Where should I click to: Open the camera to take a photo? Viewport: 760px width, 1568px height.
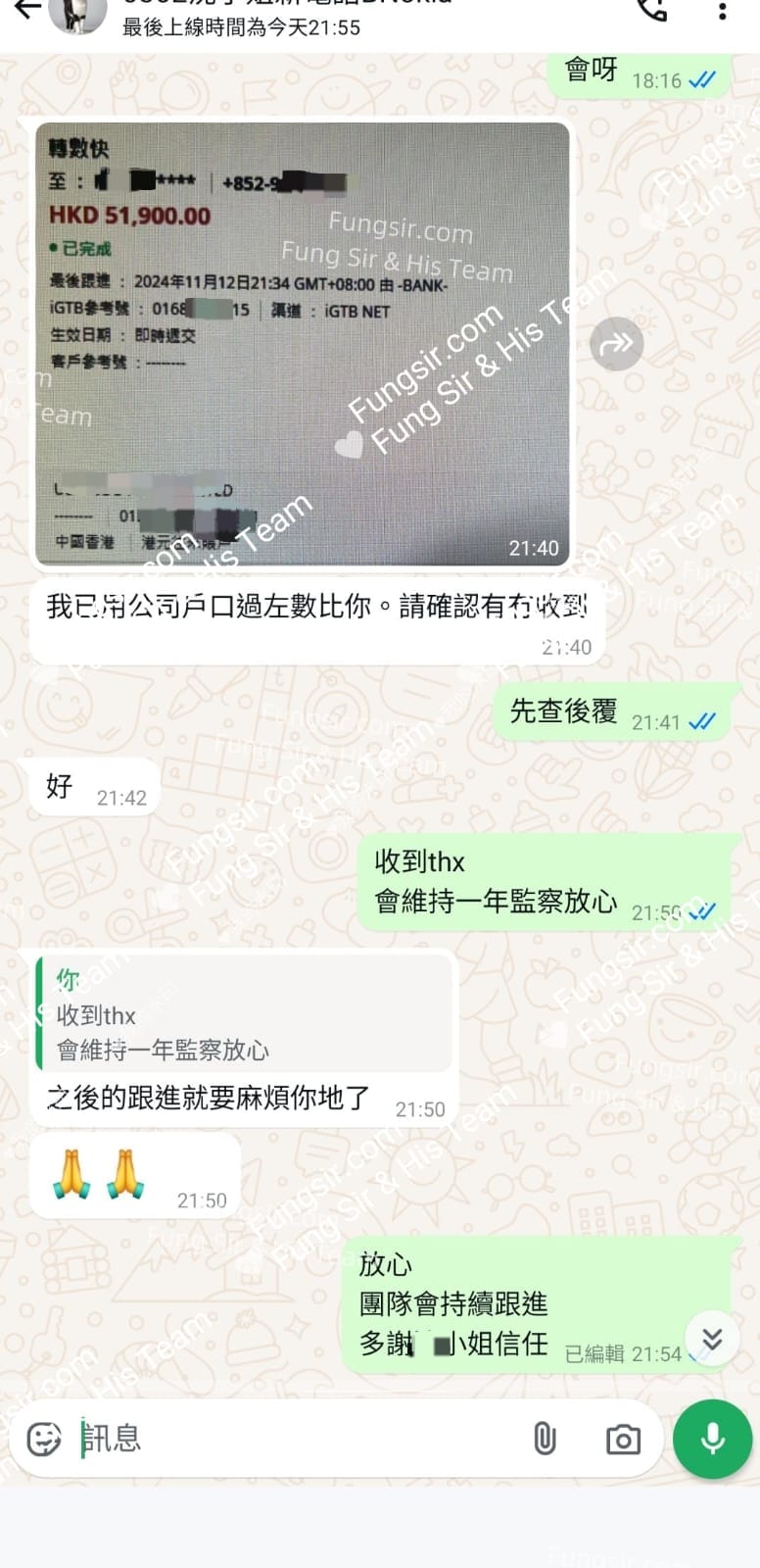pyautogui.click(x=623, y=1439)
